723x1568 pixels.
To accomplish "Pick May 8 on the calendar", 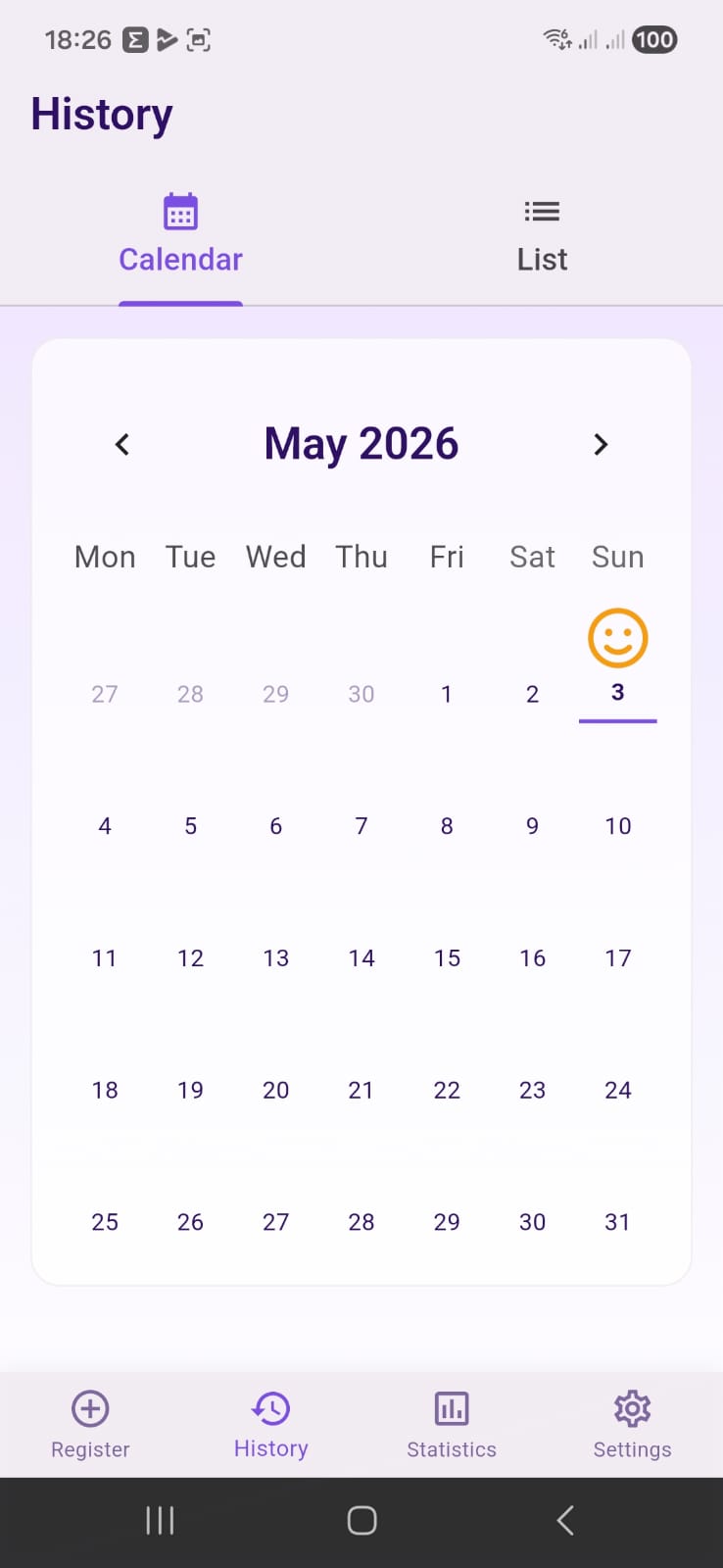I will 447,826.
